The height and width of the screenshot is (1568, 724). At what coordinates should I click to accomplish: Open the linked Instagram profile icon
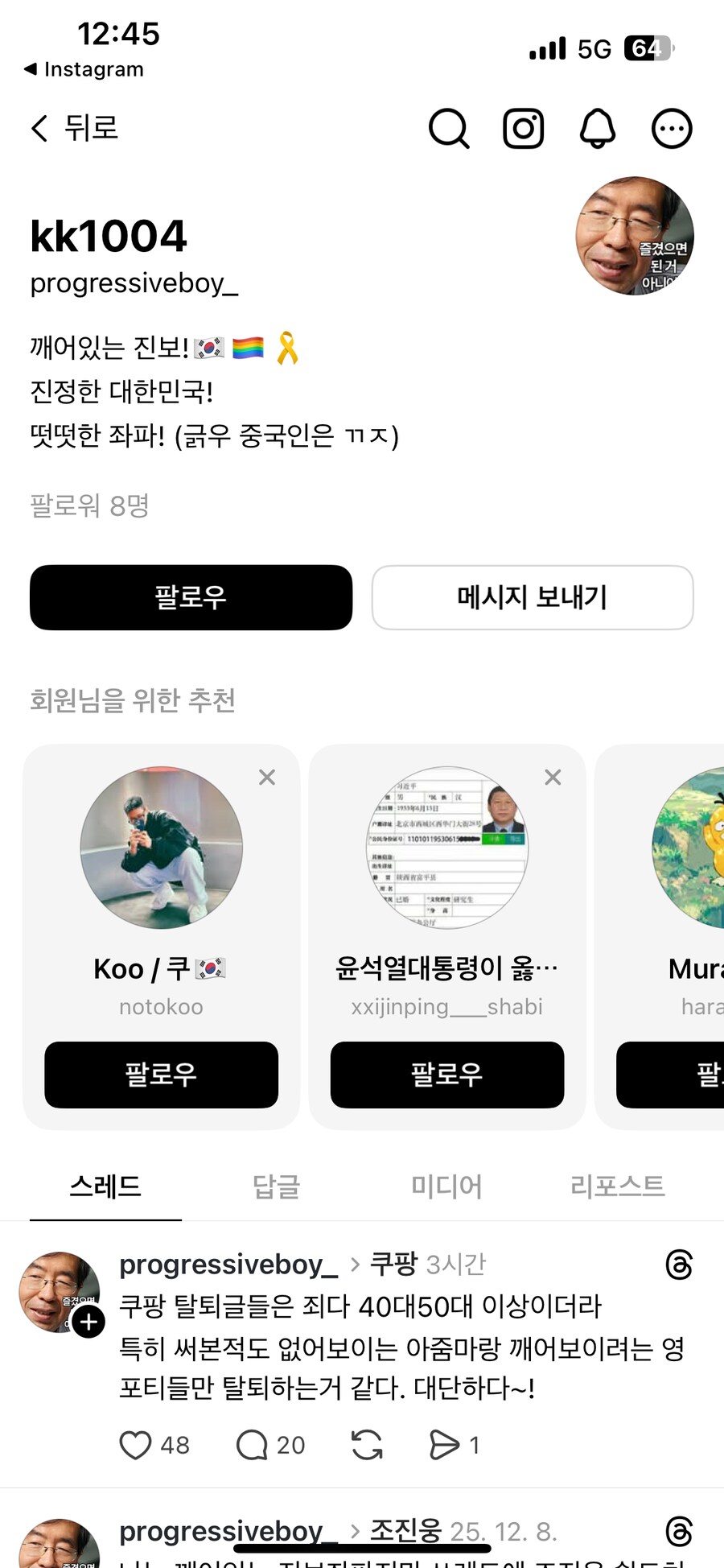tap(523, 128)
